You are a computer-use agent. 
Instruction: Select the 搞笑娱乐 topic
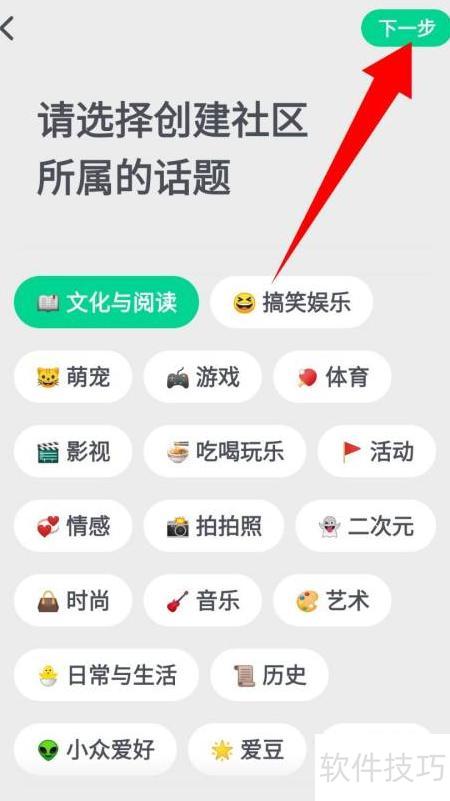coord(292,302)
